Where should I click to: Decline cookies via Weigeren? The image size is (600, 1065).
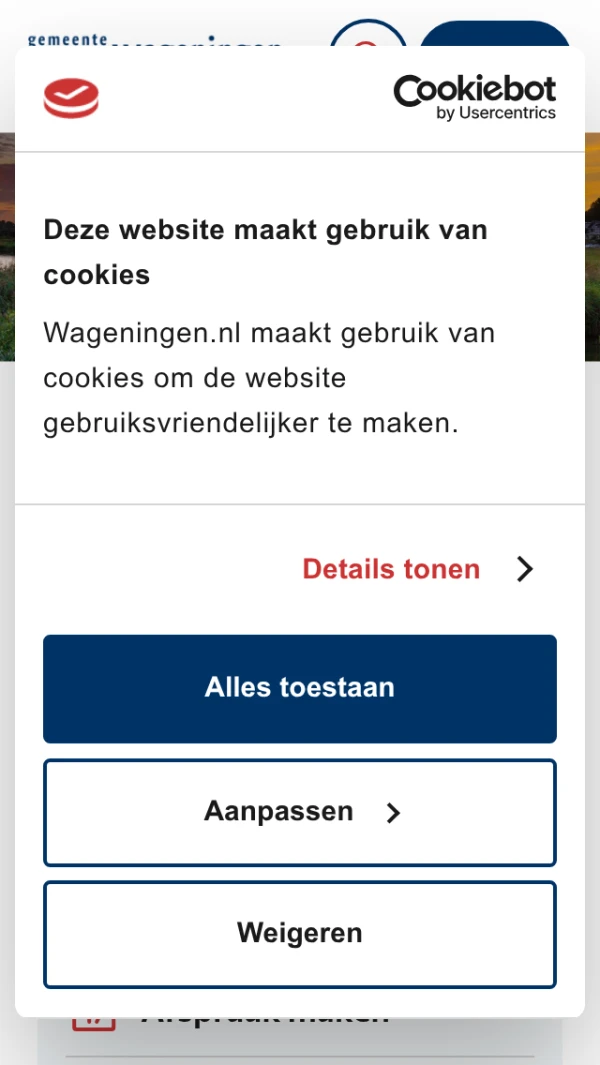[300, 933]
